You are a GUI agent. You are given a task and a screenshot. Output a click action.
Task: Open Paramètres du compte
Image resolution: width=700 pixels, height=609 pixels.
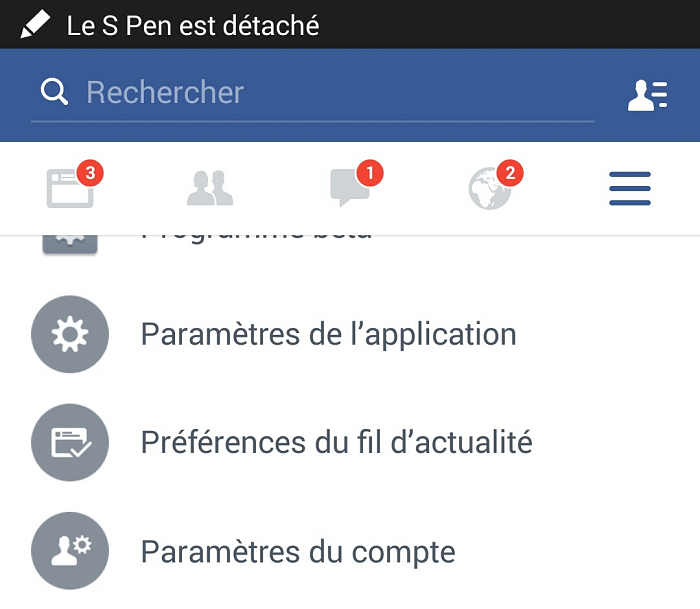[298, 551]
